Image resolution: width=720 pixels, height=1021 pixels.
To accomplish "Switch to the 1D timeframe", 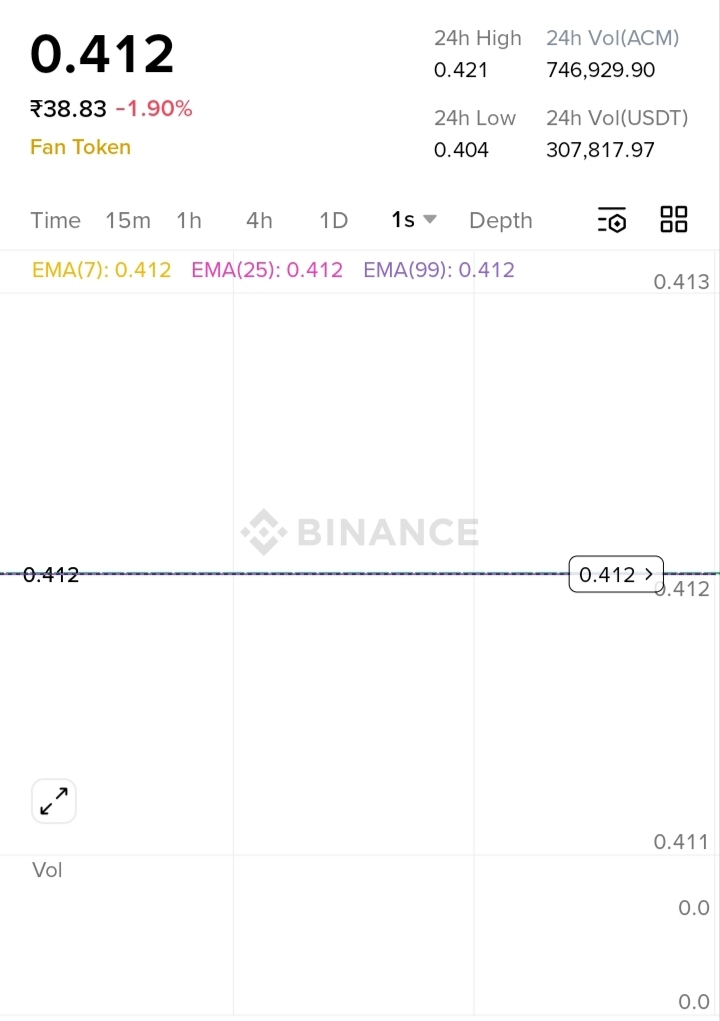I will click(x=333, y=221).
